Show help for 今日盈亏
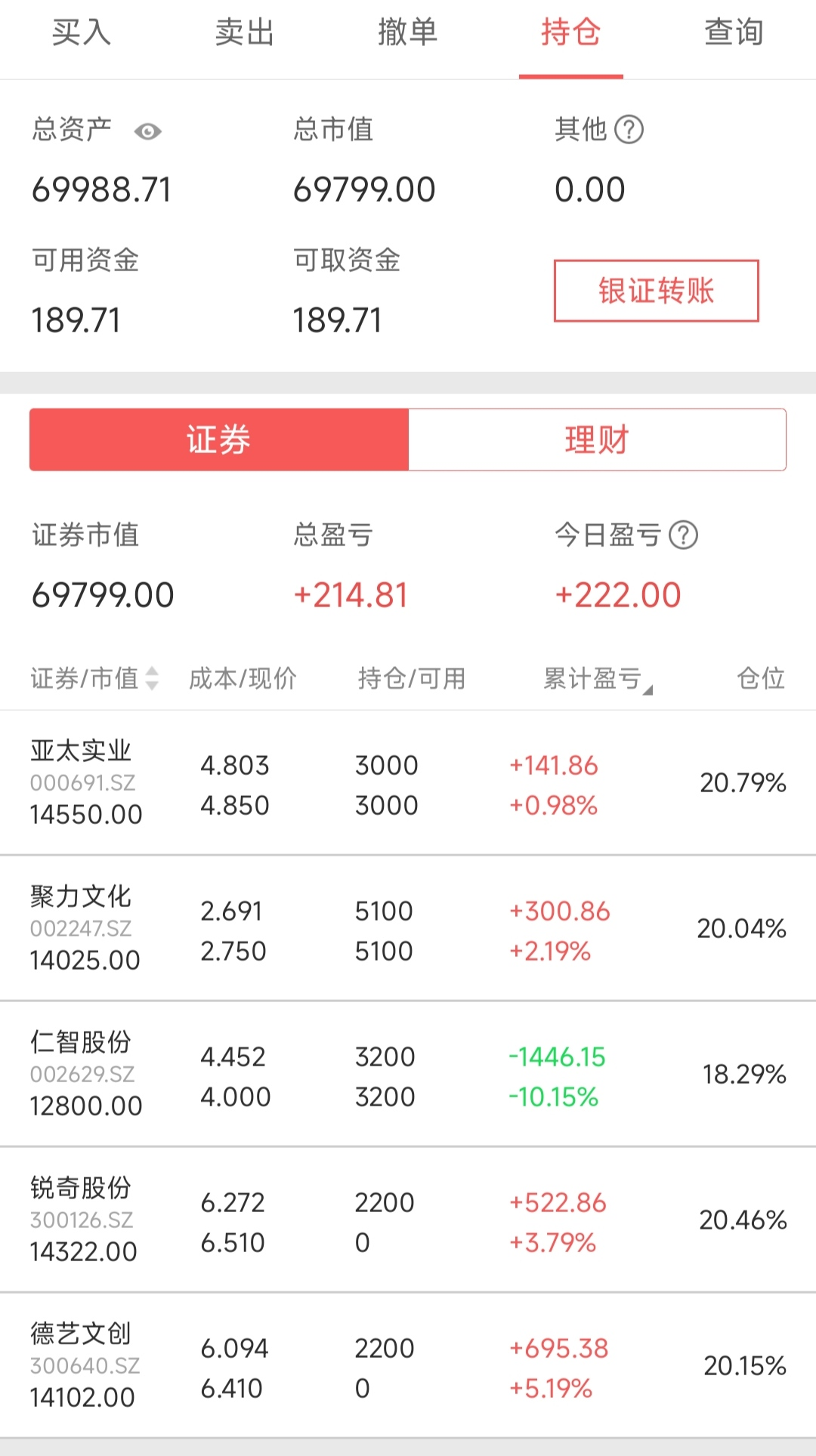816x1456 pixels. (683, 535)
